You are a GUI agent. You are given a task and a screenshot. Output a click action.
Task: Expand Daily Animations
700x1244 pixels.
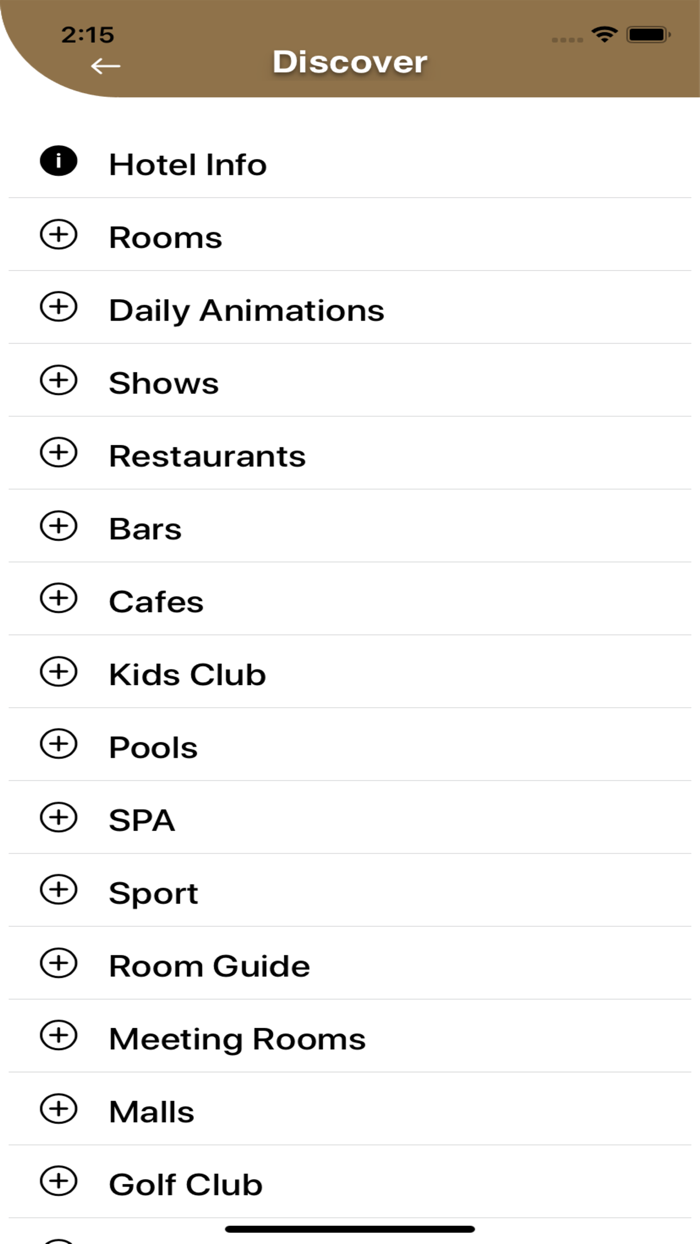click(59, 308)
